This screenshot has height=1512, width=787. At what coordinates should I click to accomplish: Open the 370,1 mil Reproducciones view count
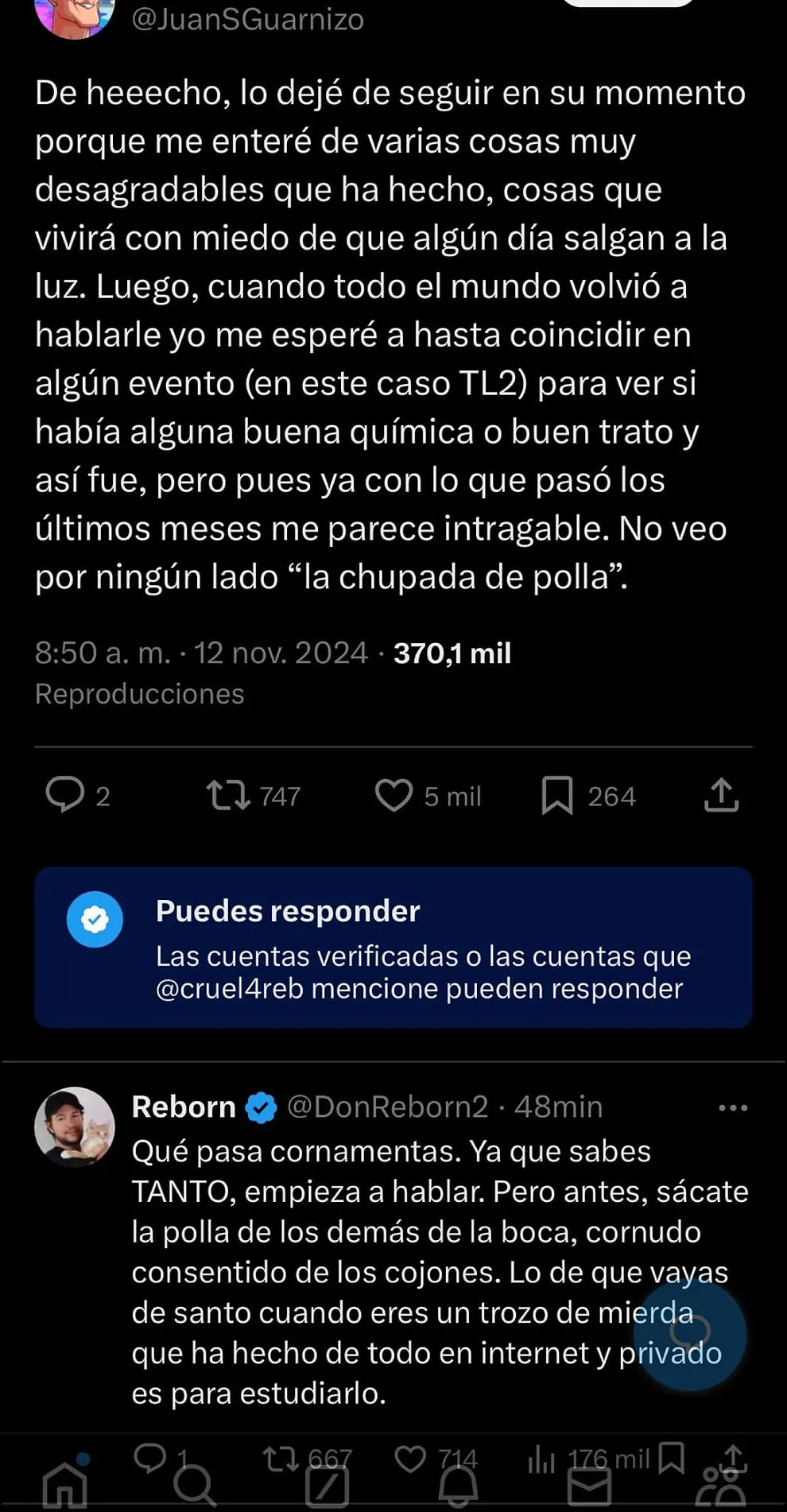tap(452, 653)
